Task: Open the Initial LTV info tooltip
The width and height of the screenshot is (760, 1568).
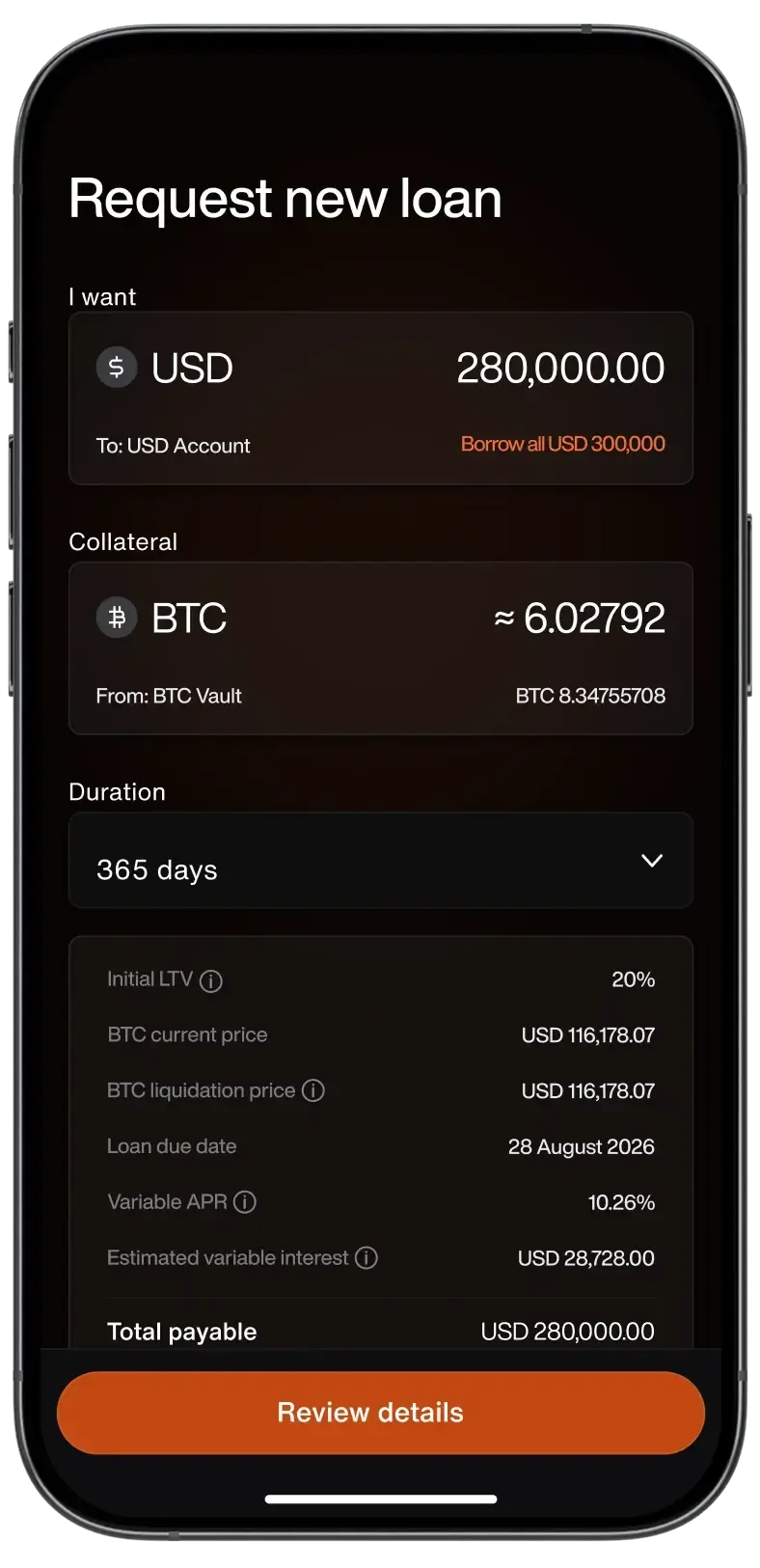Action: pos(212,979)
